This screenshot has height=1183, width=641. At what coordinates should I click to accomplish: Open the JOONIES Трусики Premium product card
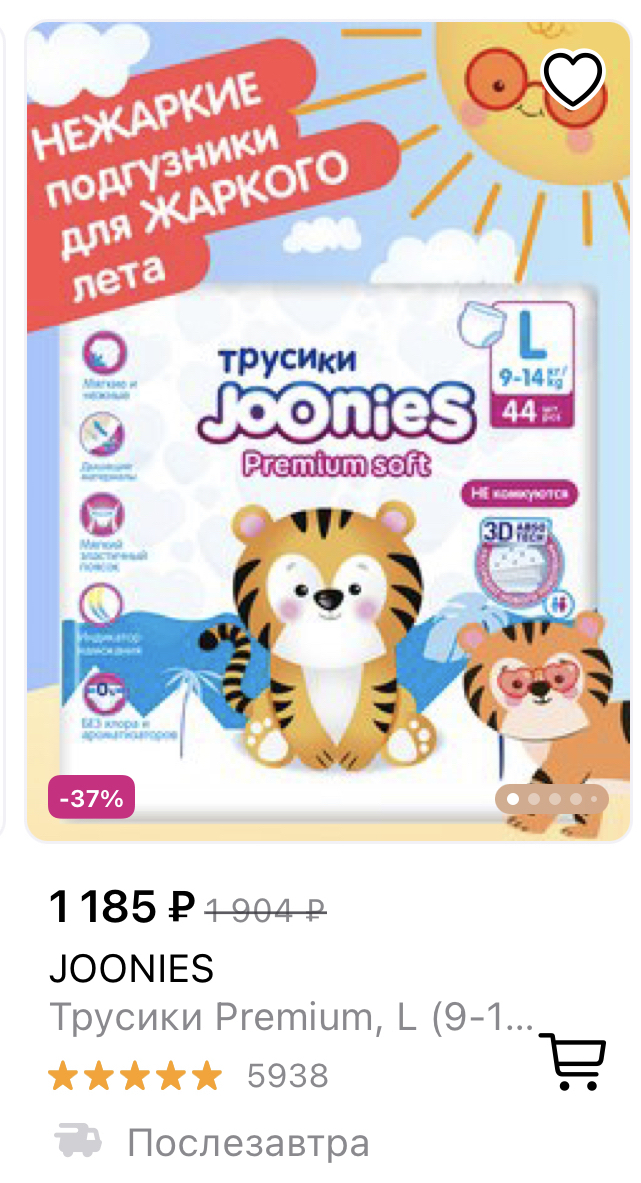point(291,1018)
